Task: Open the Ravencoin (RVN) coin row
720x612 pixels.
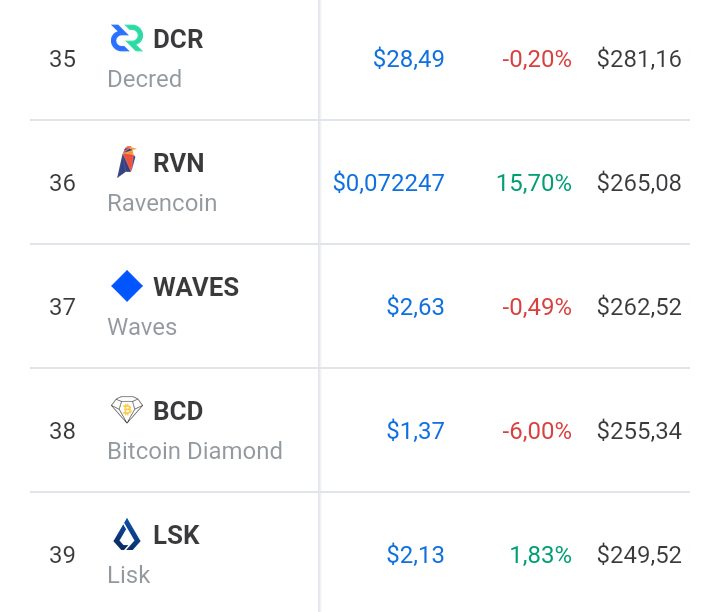Action: click(x=178, y=182)
